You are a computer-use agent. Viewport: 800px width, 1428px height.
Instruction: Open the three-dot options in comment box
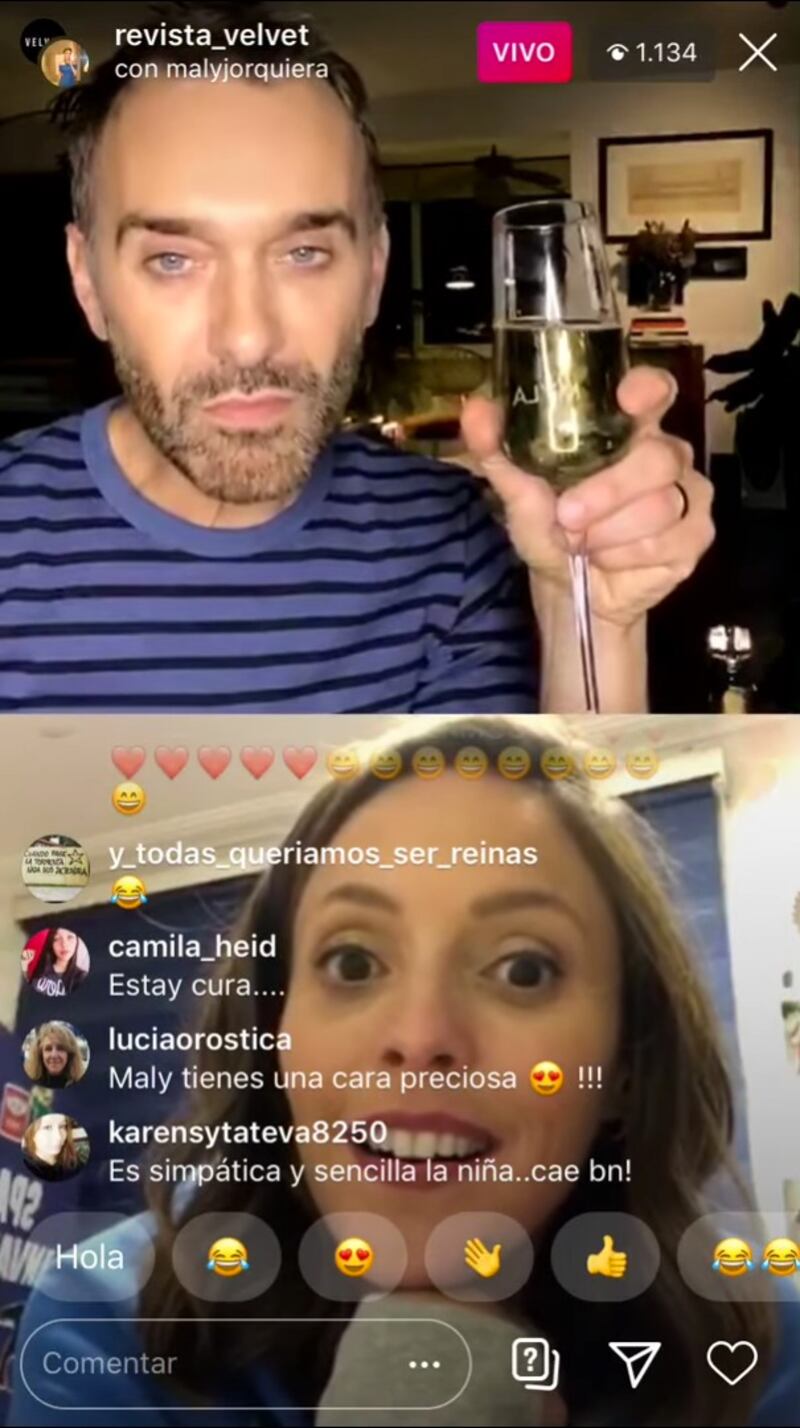[425, 1364]
